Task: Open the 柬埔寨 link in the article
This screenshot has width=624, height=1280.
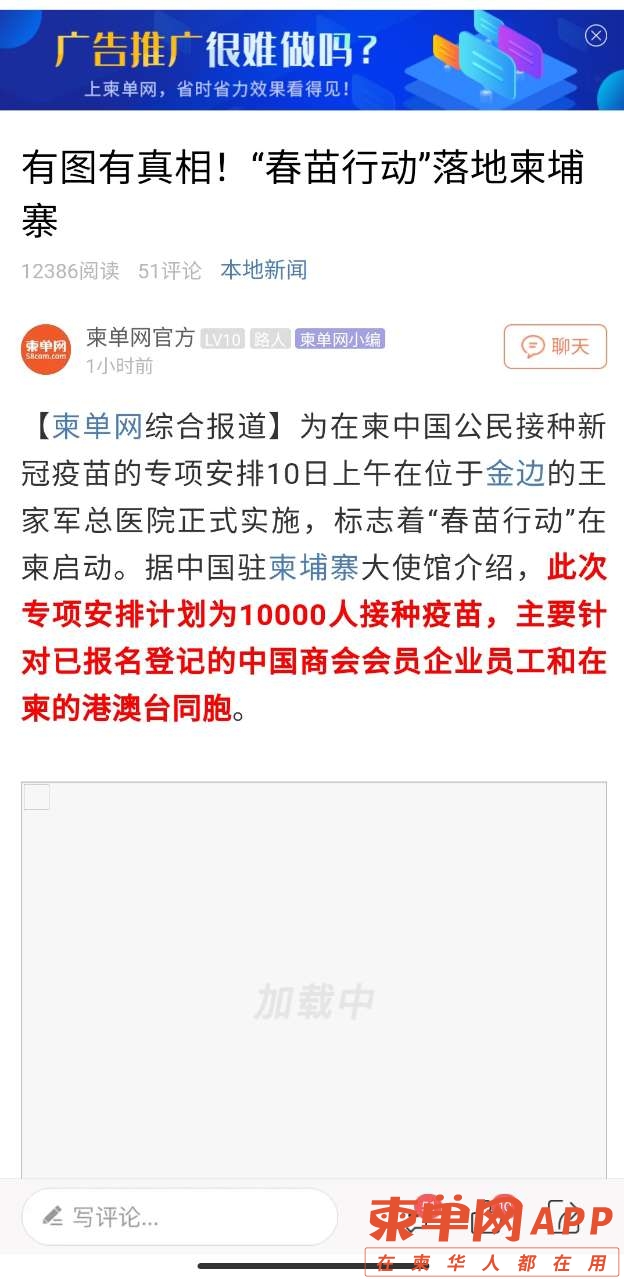Action: [x=313, y=568]
